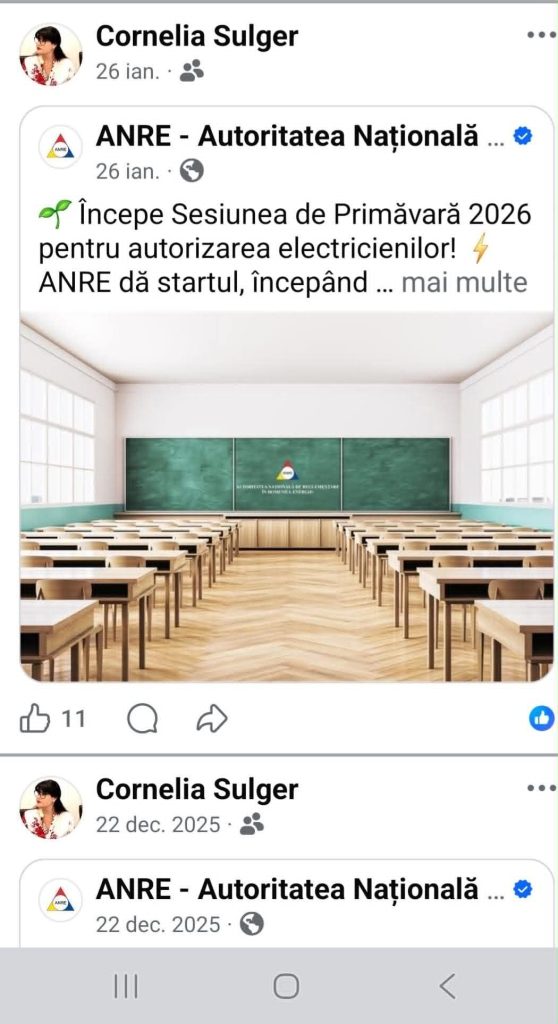Open ANRE page from the 22 dec. shared post
Screen dimensions: 558x1024
click(x=287, y=889)
